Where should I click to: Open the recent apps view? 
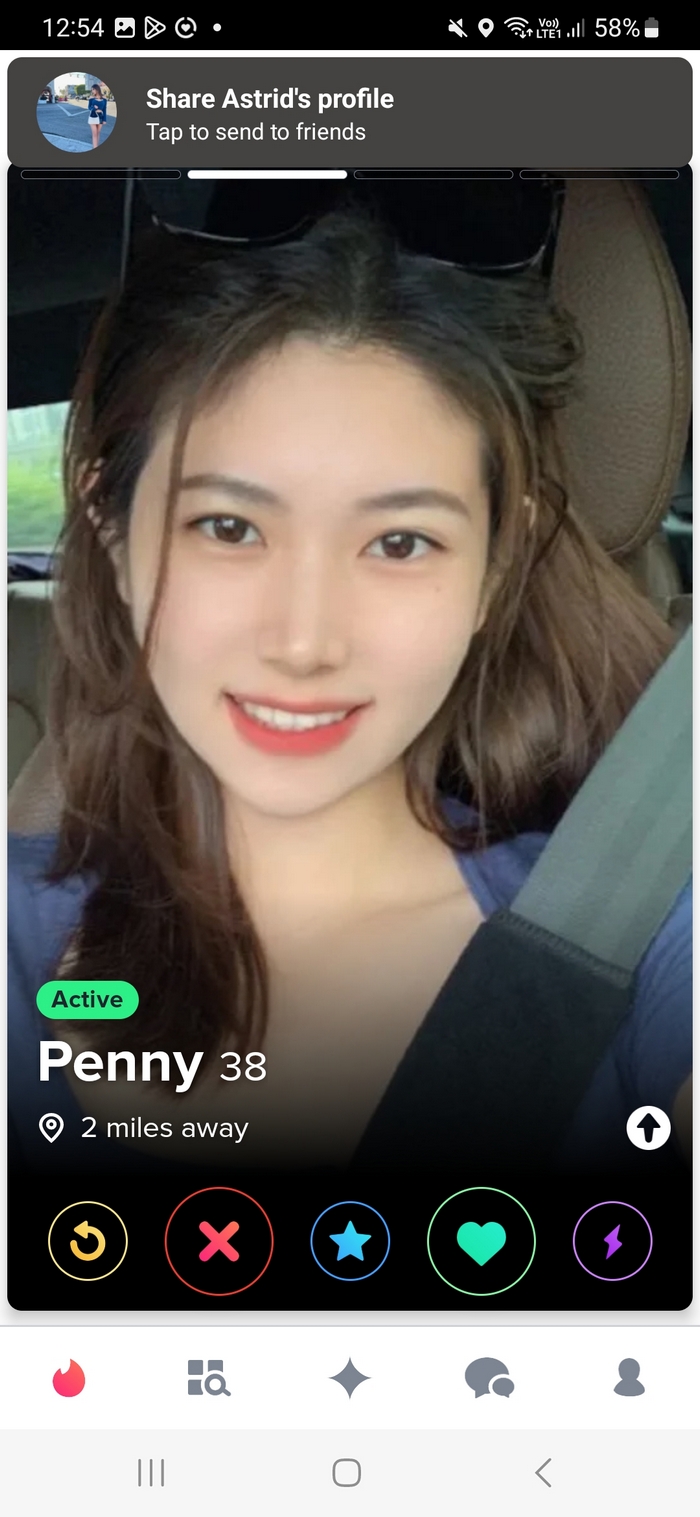(x=151, y=1472)
